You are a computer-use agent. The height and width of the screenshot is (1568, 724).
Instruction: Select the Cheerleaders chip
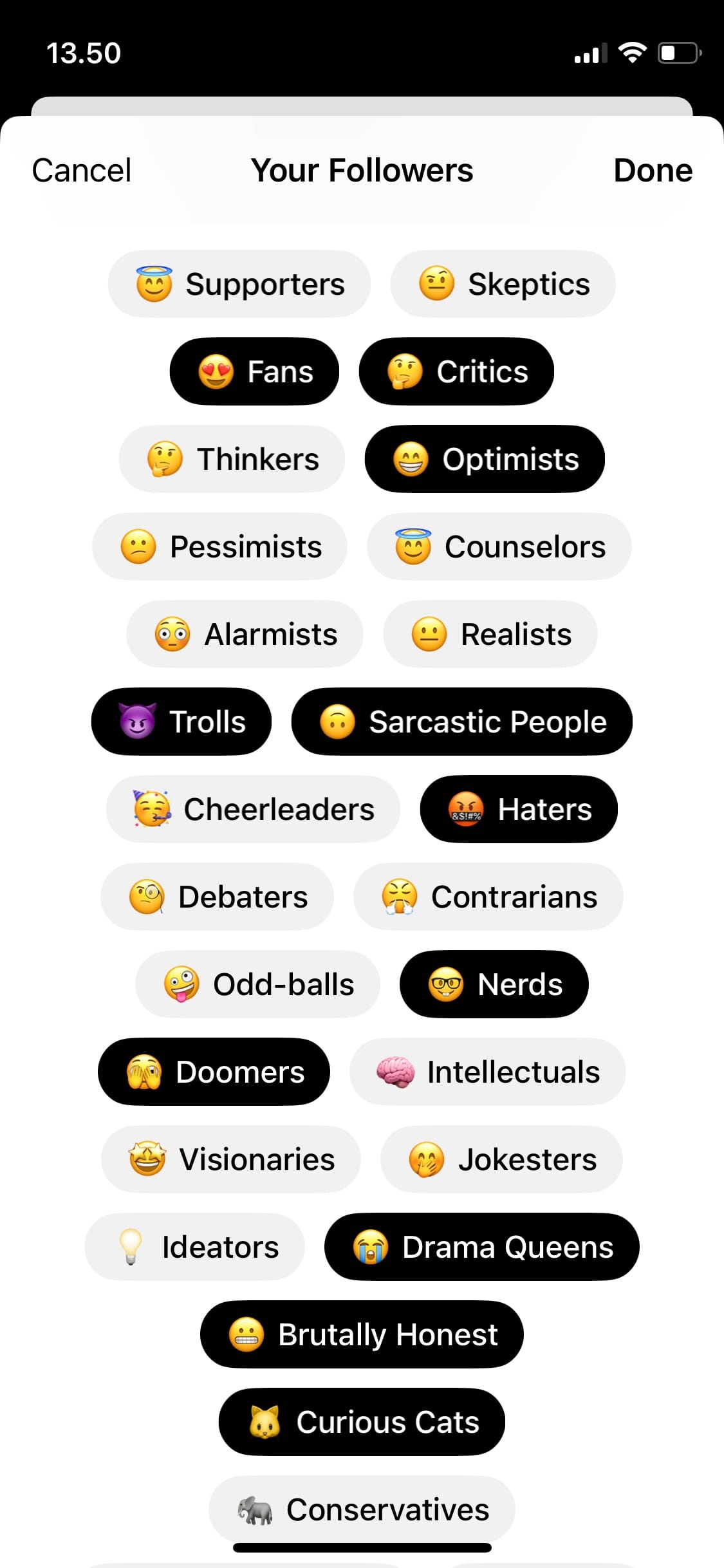click(x=253, y=809)
